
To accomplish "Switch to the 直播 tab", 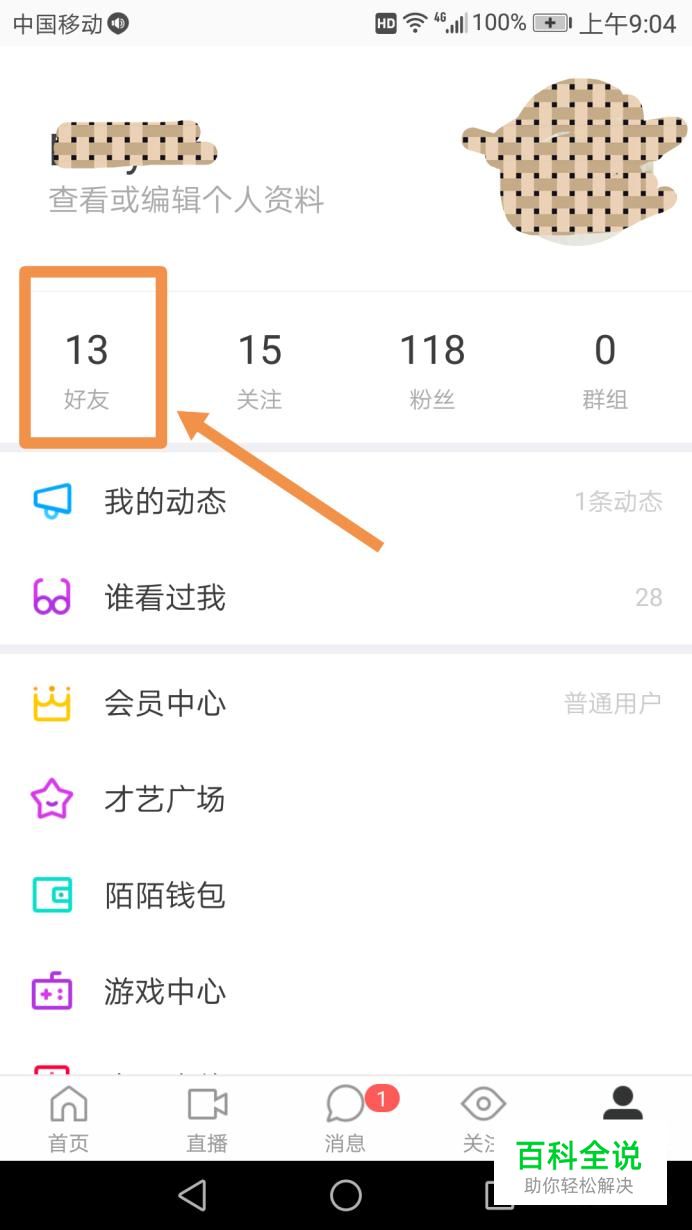I will coord(207,1118).
